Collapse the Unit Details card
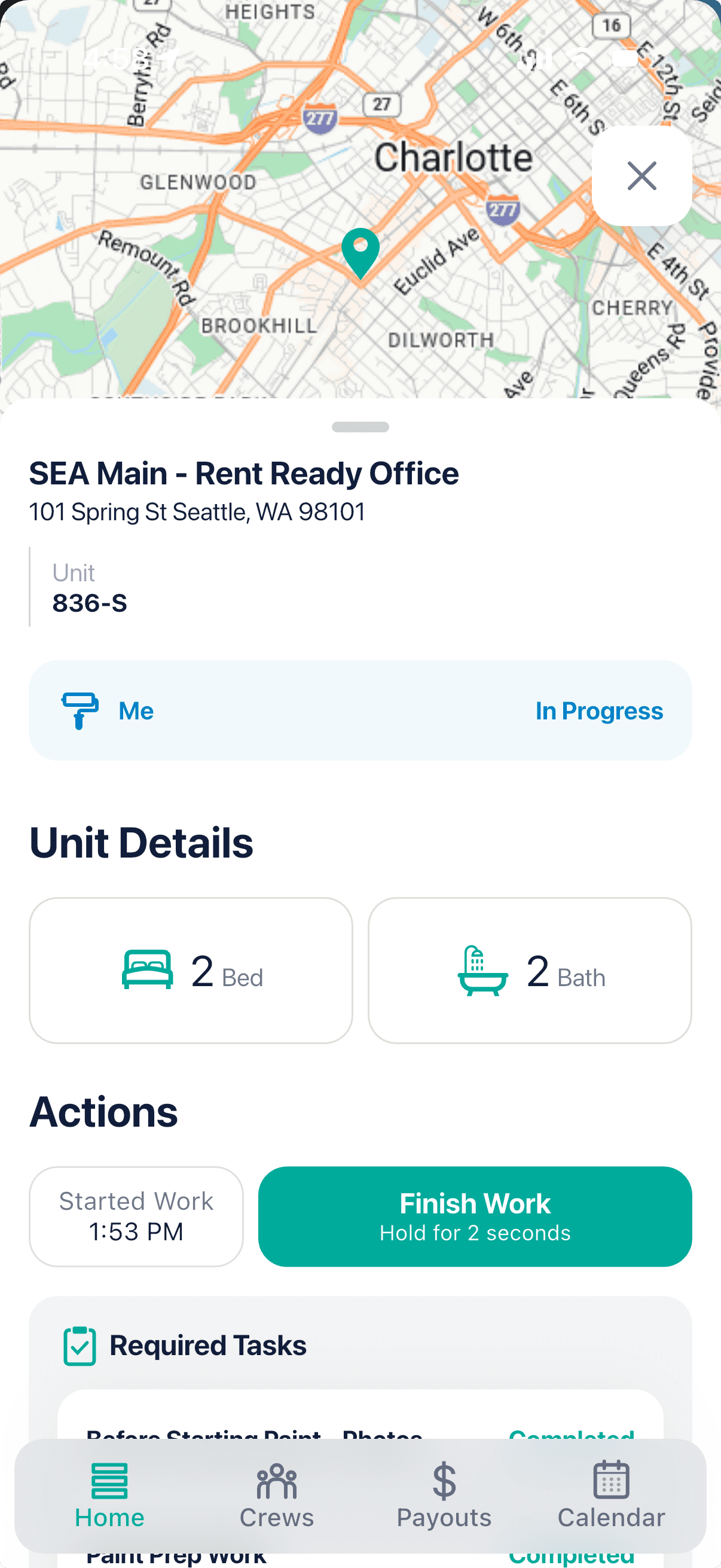The height and width of the screenshot is (1568, 721). coord(142,843)
